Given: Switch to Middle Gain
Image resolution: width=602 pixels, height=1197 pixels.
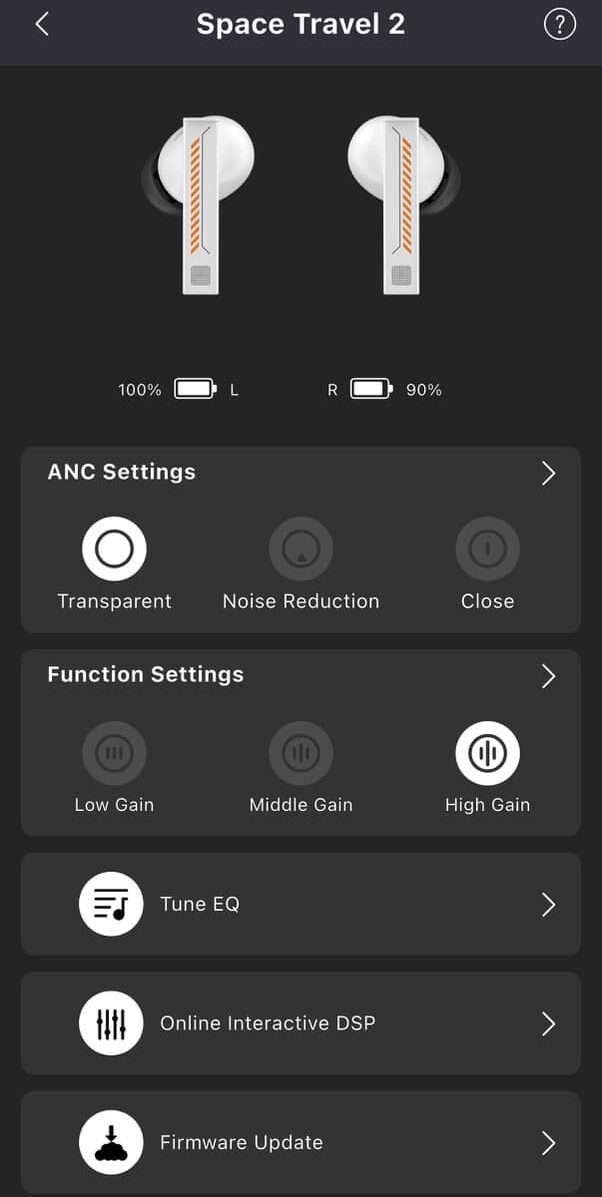Looking at the screenshot, I should (301, 753).
